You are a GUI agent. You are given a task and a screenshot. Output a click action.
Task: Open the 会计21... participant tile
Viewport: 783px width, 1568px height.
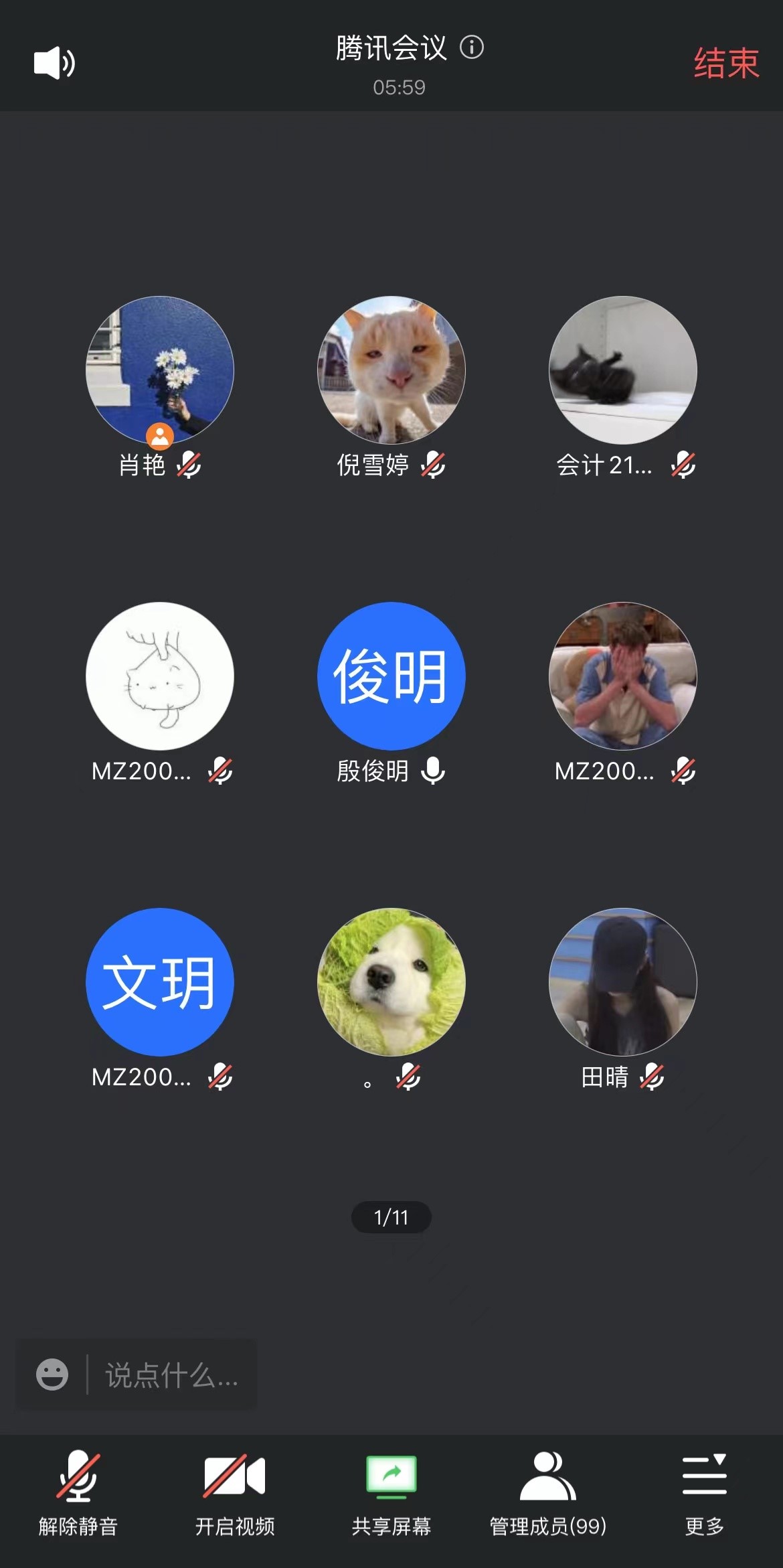(x=623, y=370)
